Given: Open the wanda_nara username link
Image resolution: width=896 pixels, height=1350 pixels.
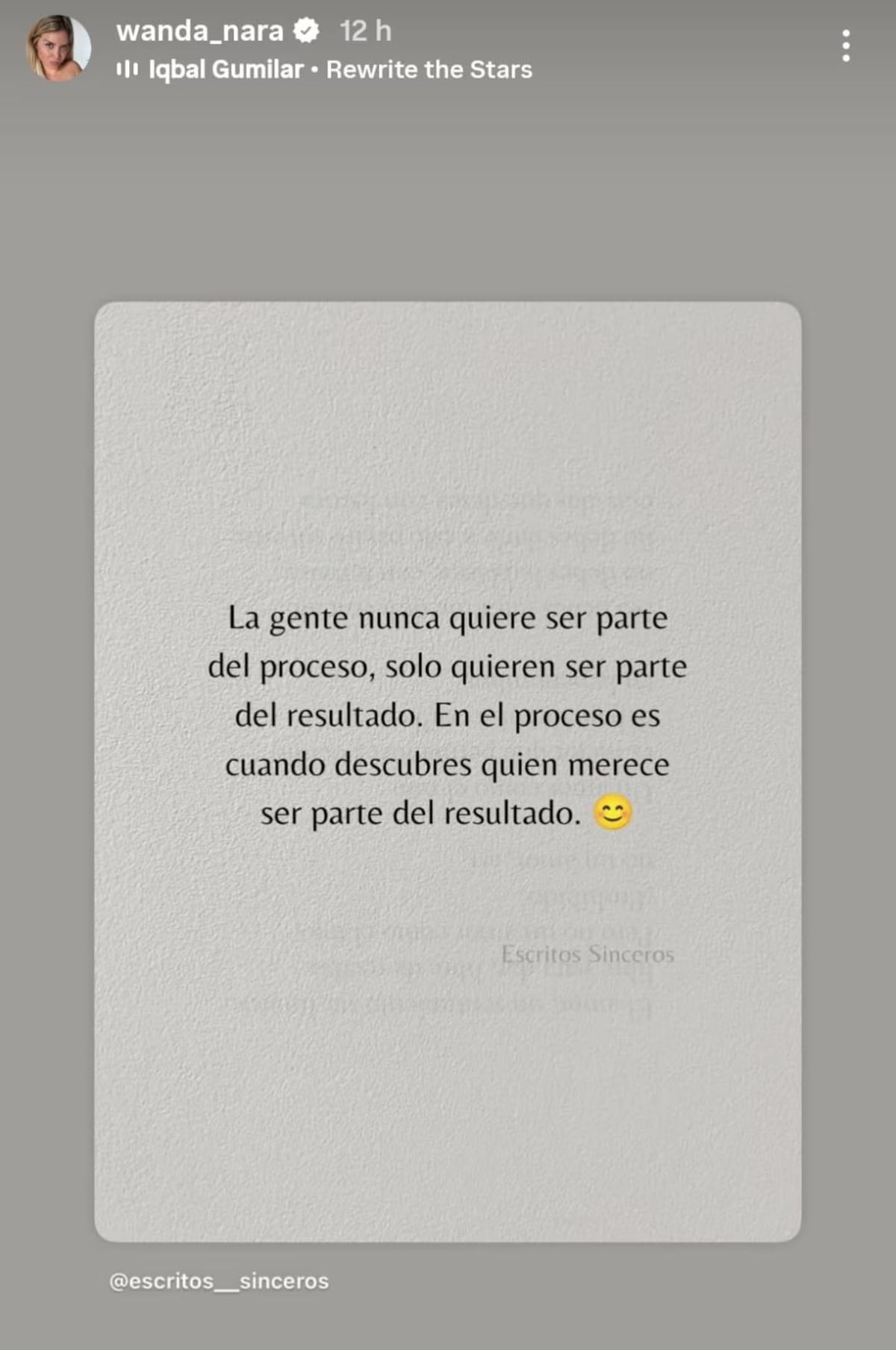Looking at the screenshot, I should pos(200,31).
